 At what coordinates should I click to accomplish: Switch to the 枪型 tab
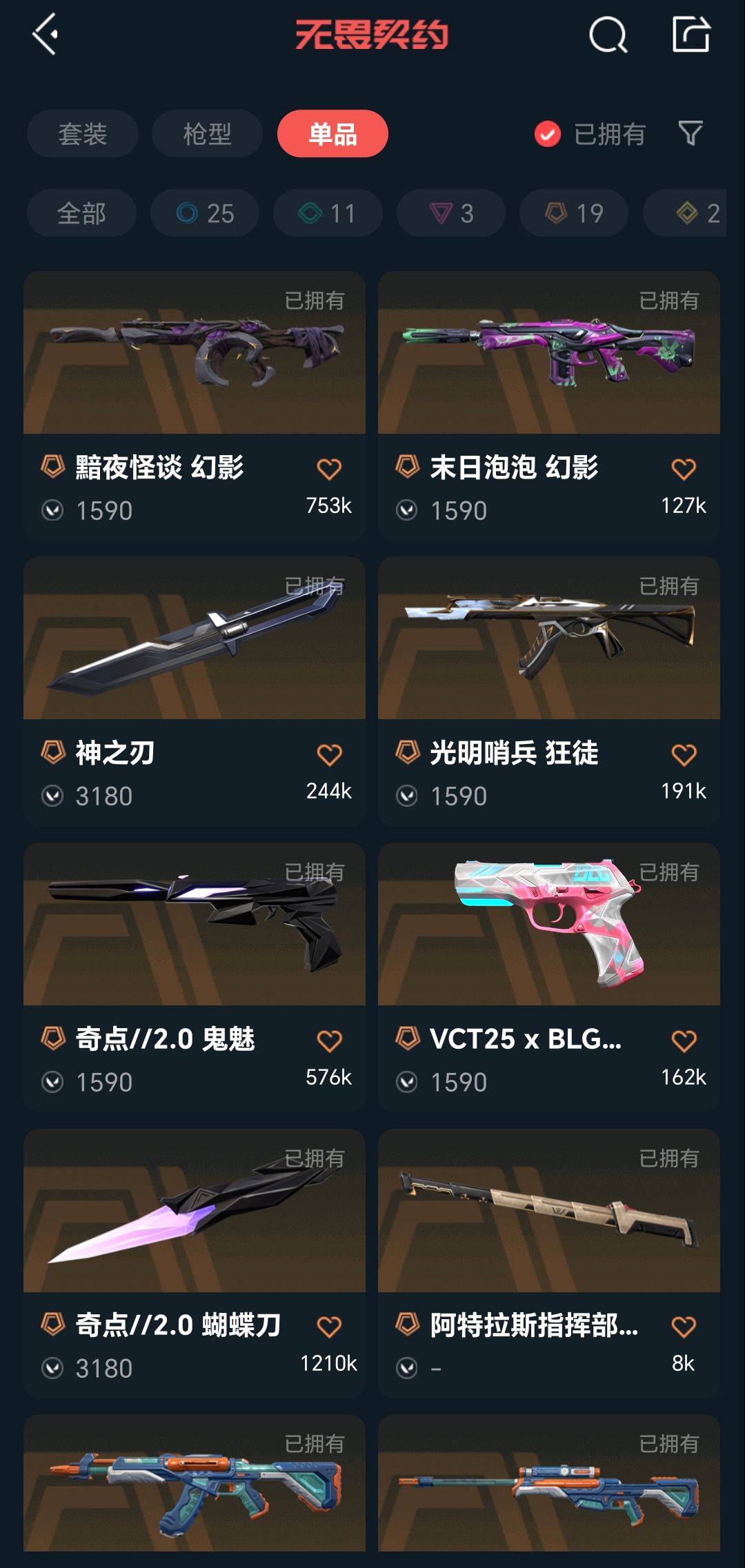(207, 134)
